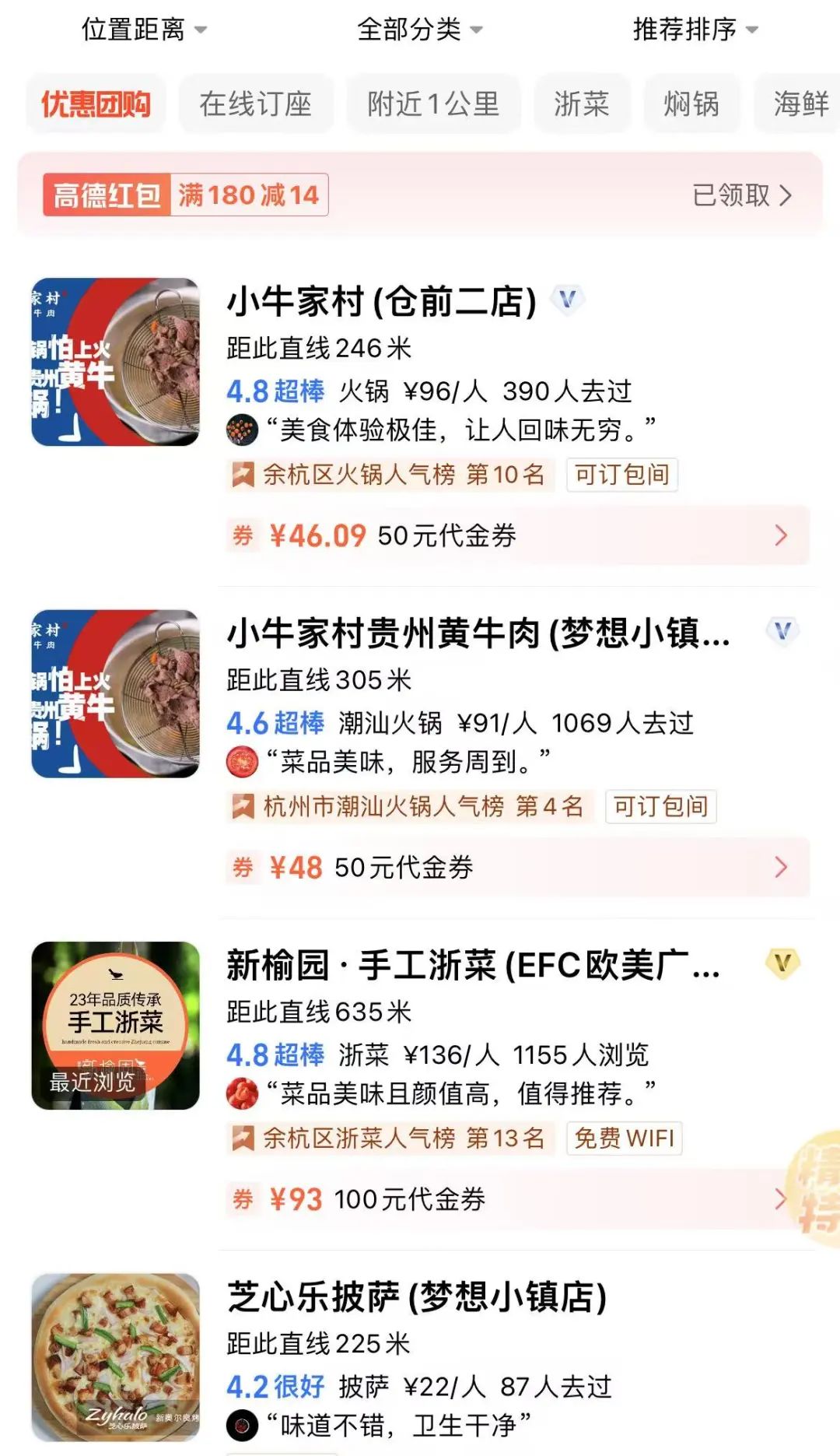This screenshot has width=840, height=1456.
Task: Open 余杭区浙菜人气榜 第13名 ranking
Action: click(390, 1138)
